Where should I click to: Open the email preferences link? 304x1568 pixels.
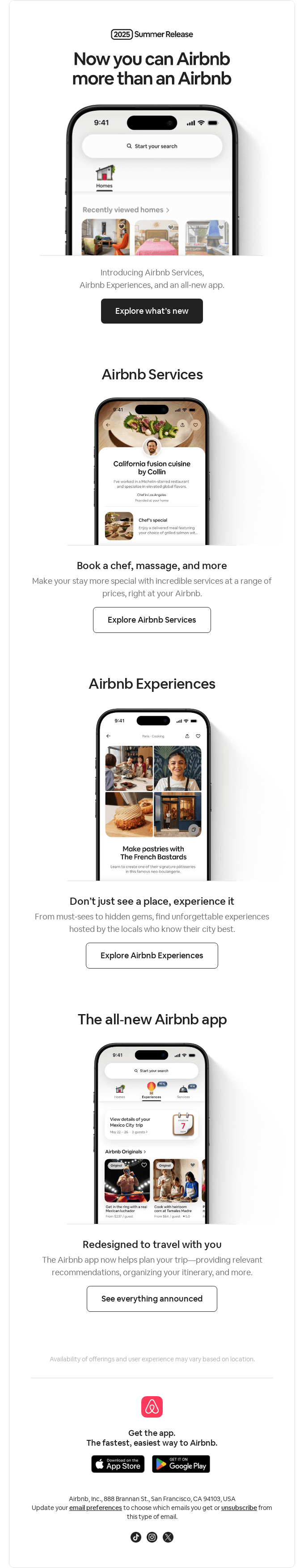pos(96,1508)
